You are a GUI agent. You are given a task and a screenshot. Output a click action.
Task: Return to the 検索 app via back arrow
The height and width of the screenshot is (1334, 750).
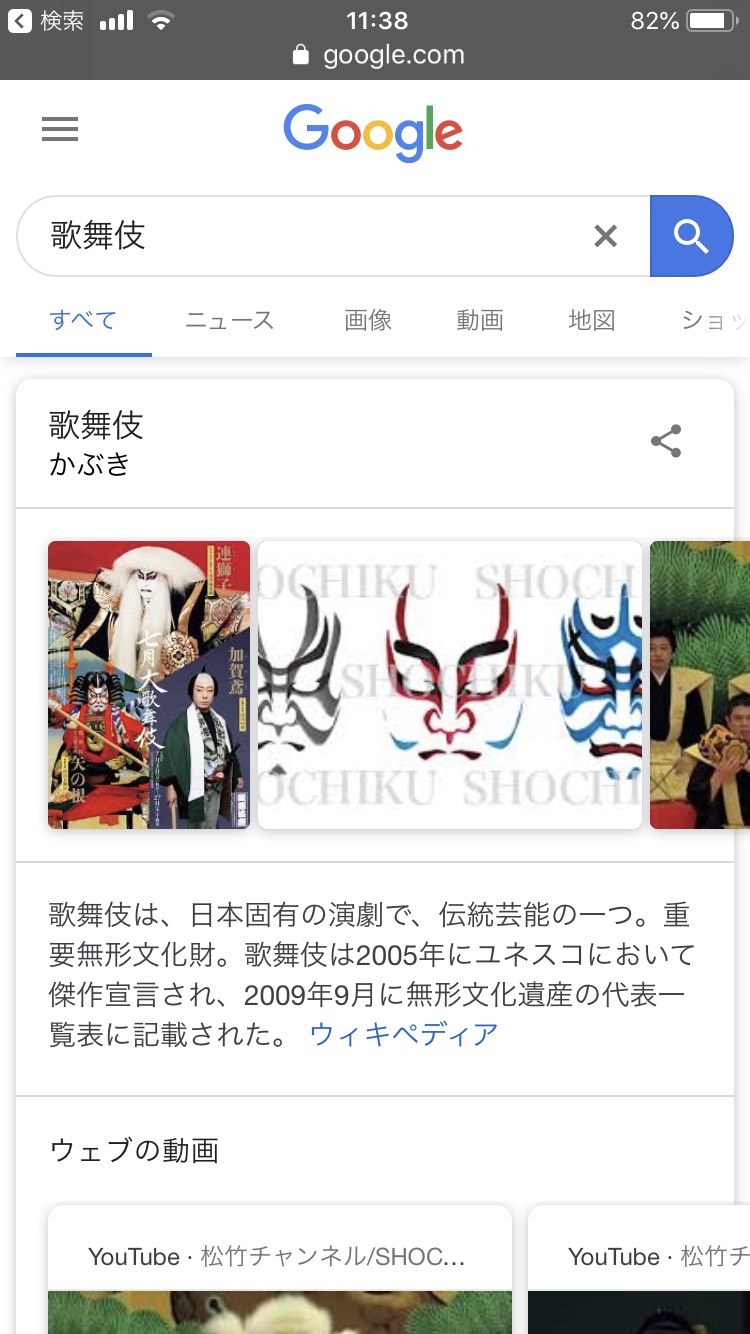pos(45,20)
